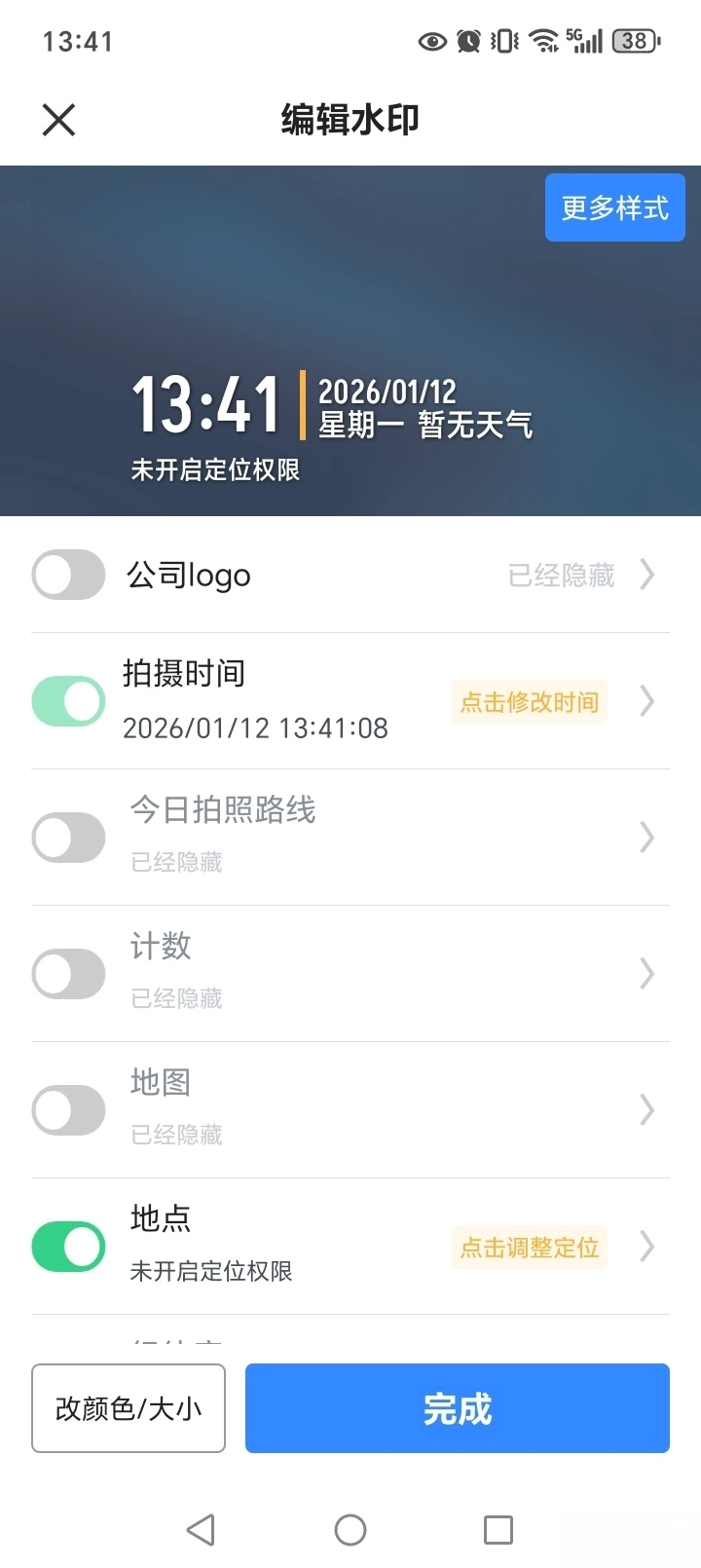The image size is (701, 1568).
Task: Open 更多样式 watermark styles
Action: [x=614, y=207]
